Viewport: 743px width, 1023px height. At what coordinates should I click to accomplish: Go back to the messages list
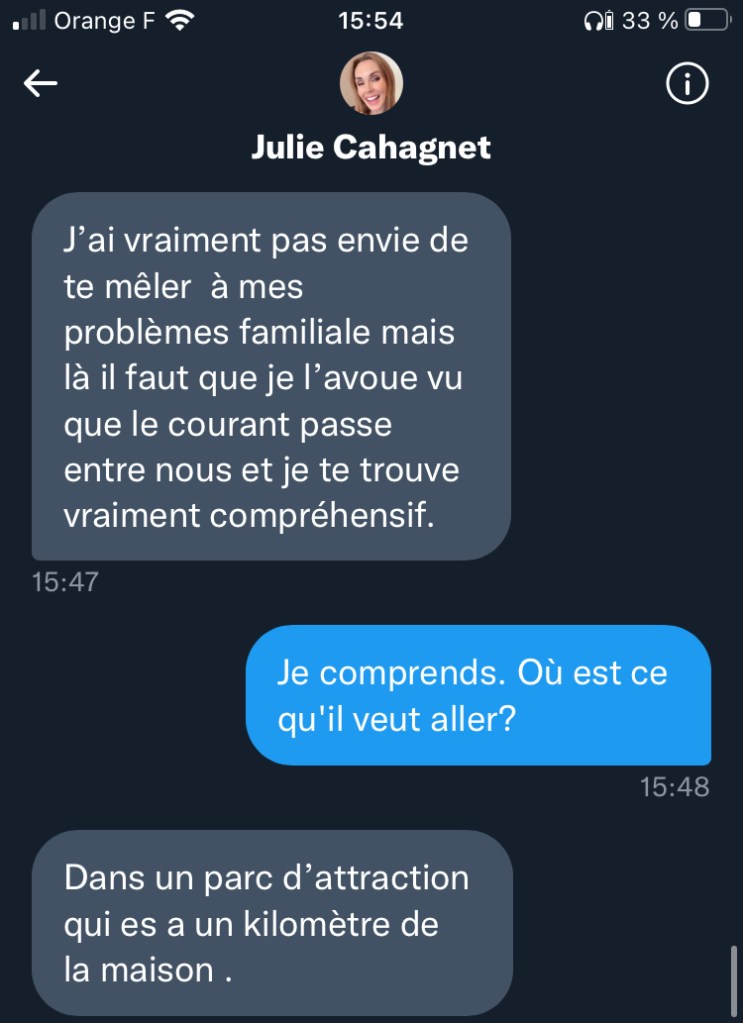click(x=40, y=84)
